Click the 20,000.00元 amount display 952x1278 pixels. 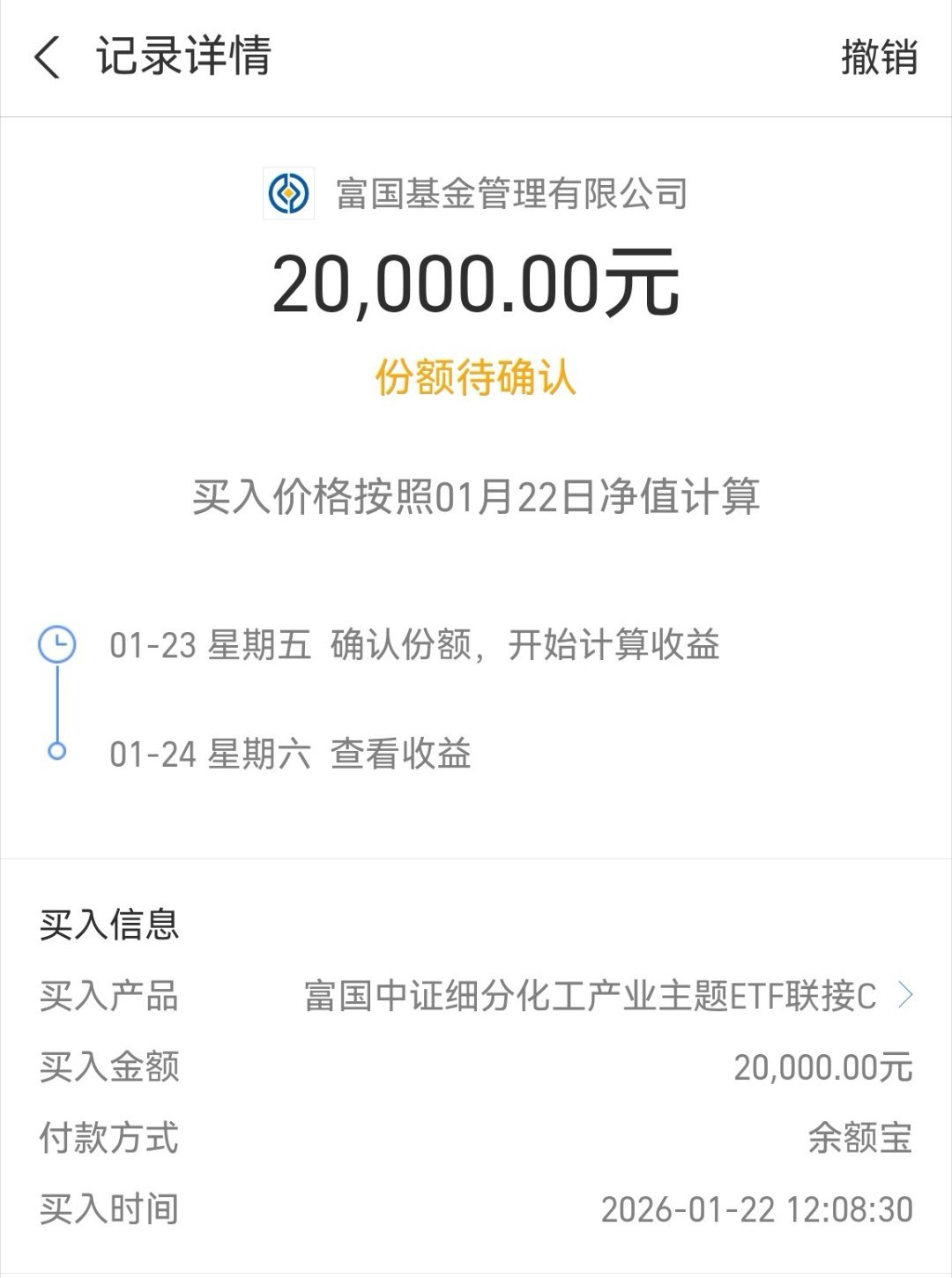coord(476,286)
